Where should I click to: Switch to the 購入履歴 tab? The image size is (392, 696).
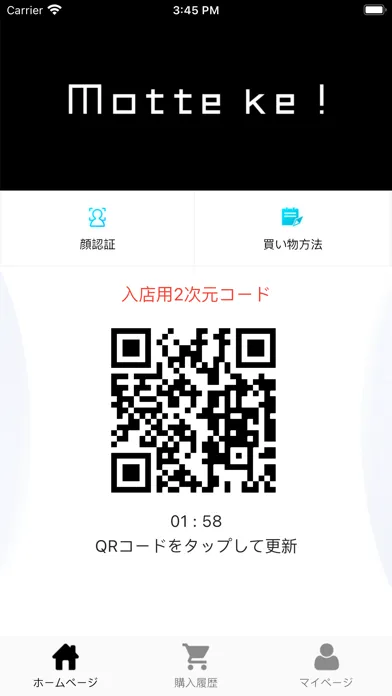click(x=196, y=665)
